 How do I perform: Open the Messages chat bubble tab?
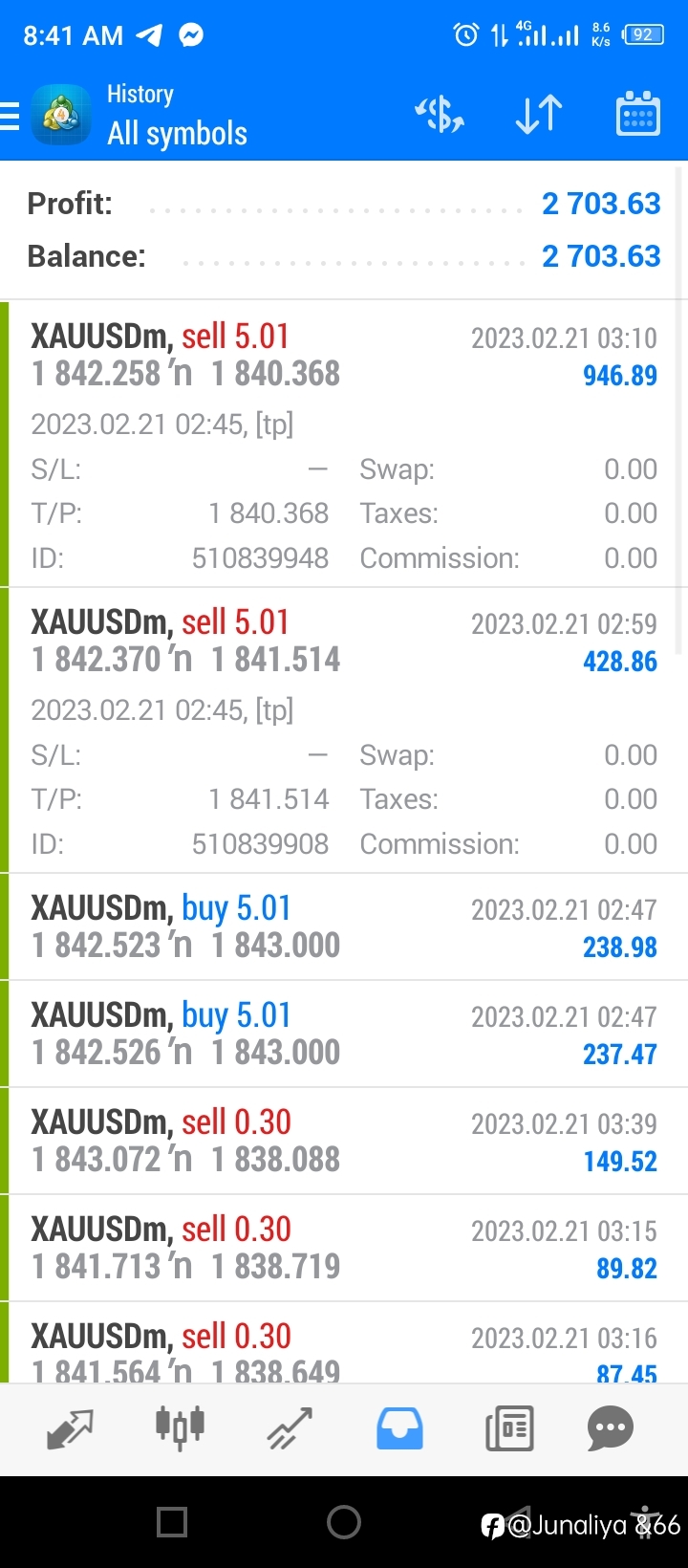tap(611, 1429)
